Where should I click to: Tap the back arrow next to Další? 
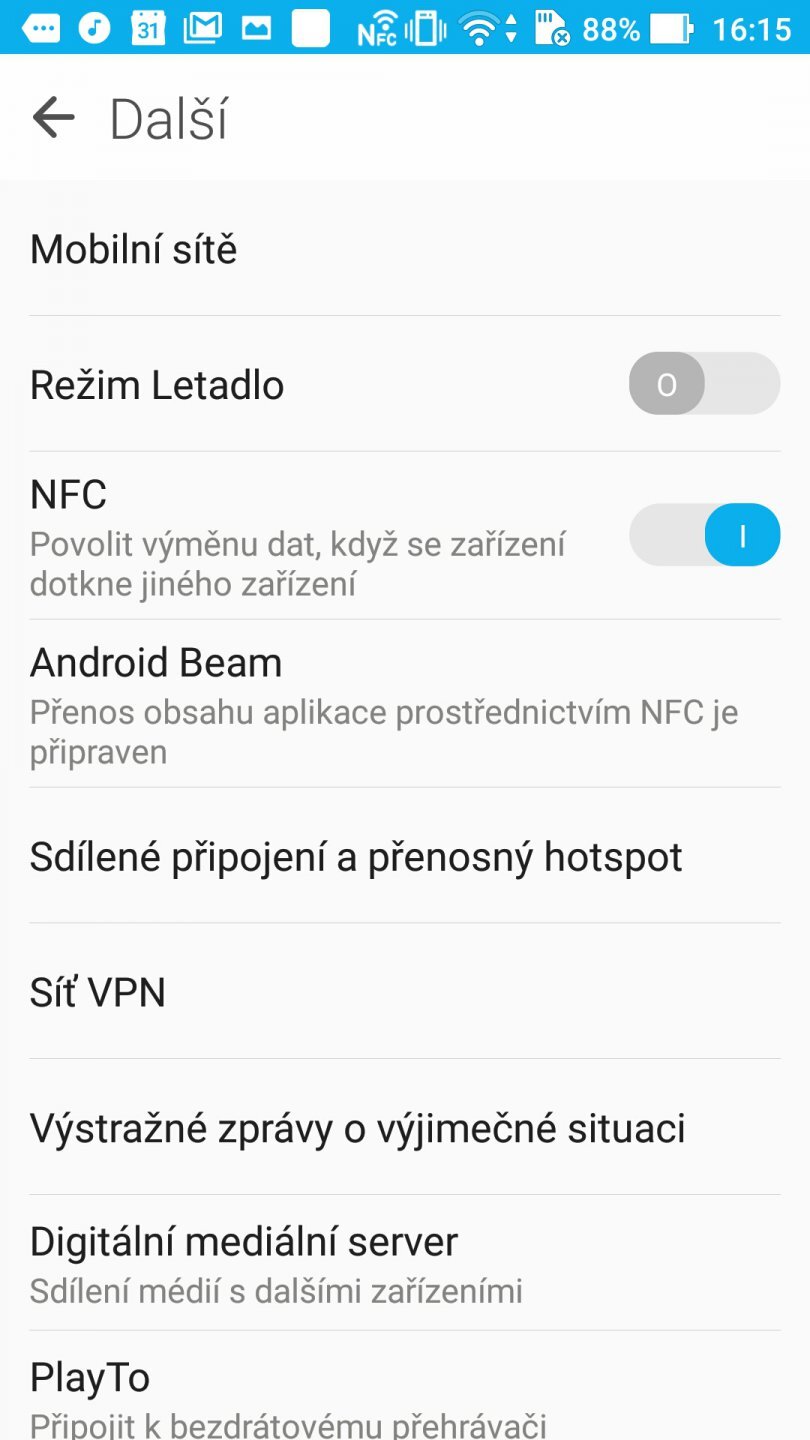pos(51,117)
